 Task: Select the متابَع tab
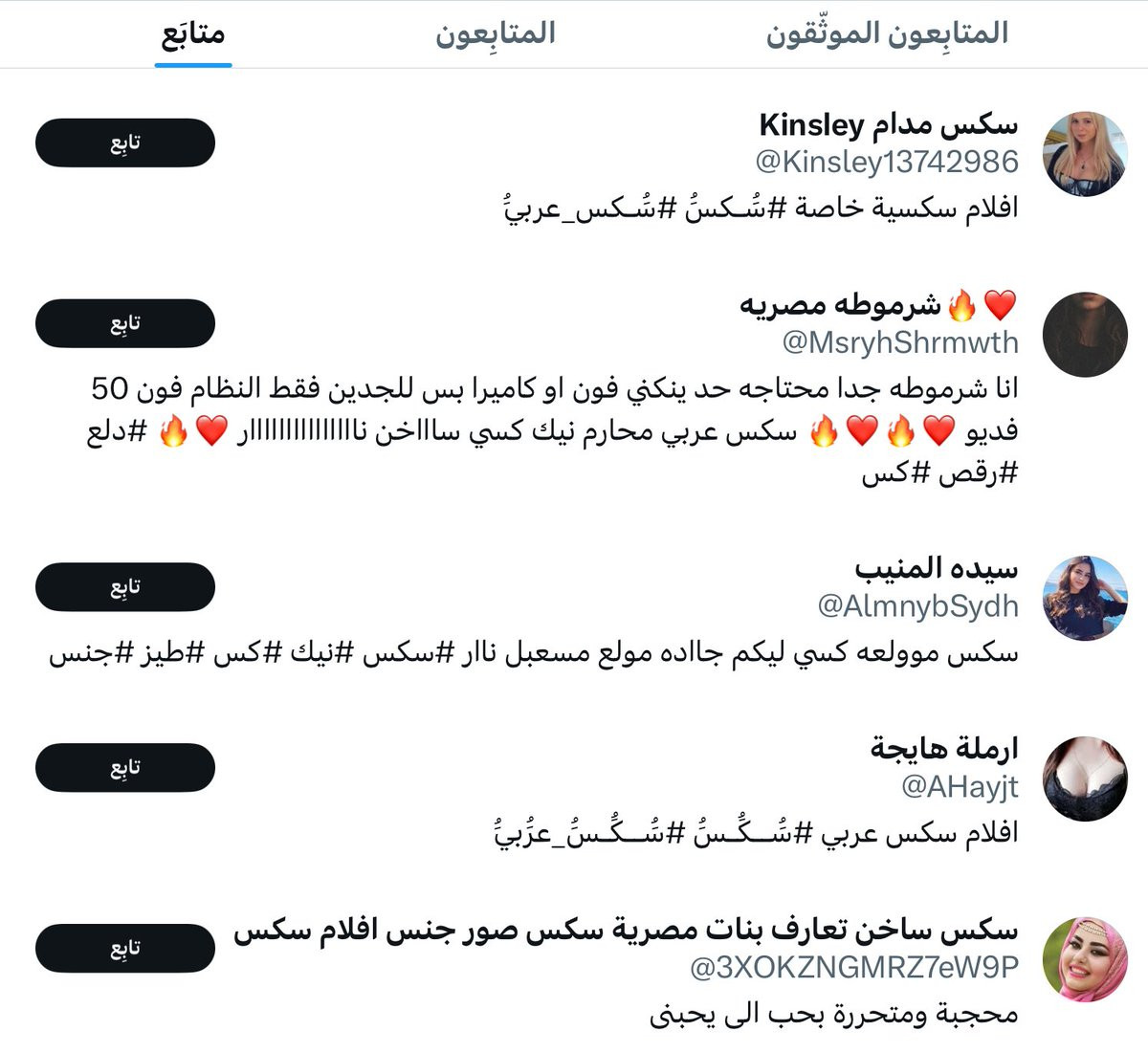pyautogui.click(x=193, y=33)
